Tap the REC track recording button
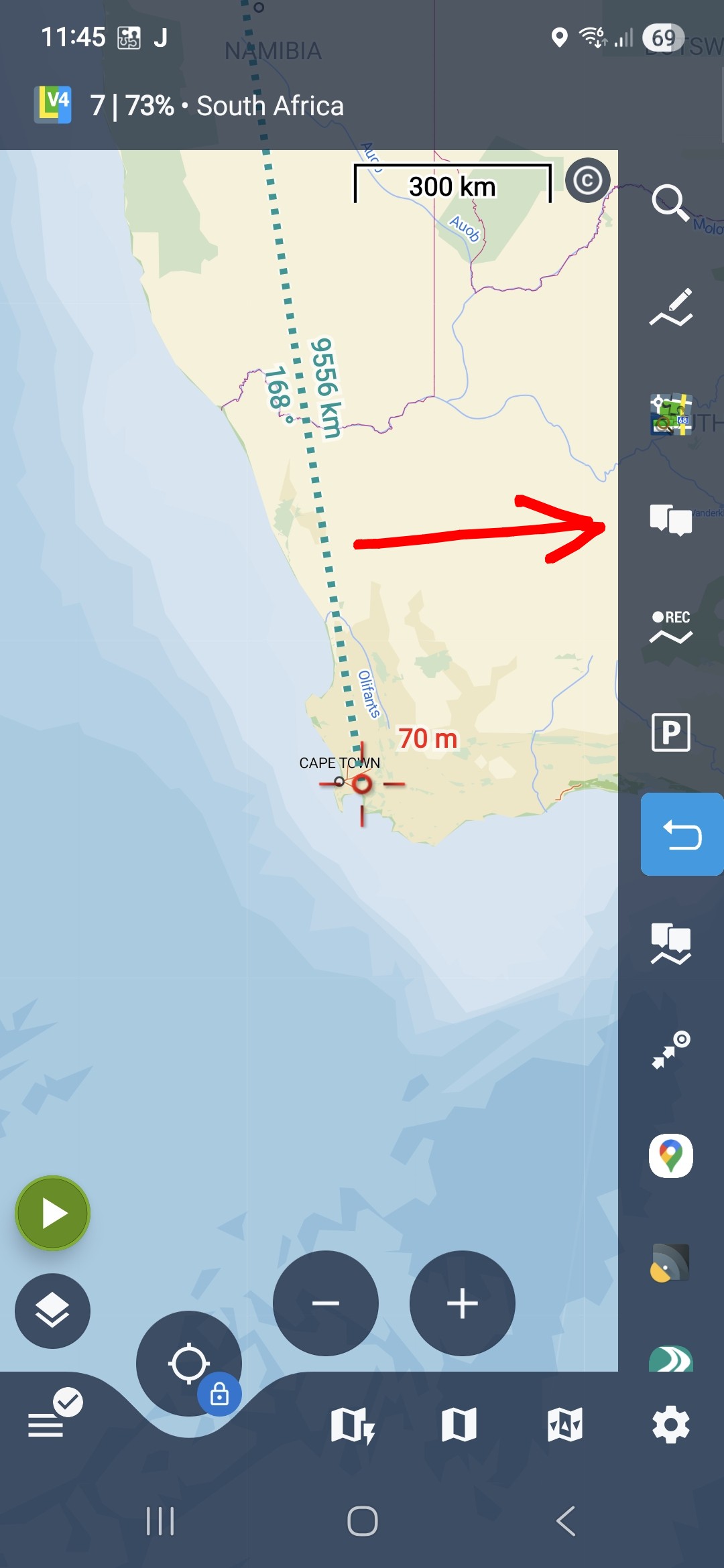This screenshot has height=1568, width=724. pyautogui.click(x=671, y=627)
